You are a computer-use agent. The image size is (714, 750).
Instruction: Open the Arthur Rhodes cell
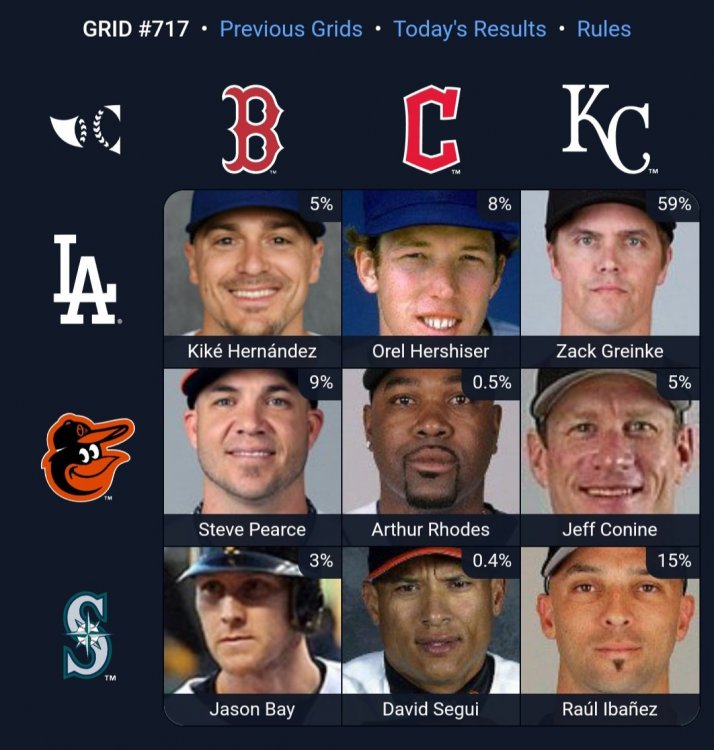coord(430,456)
